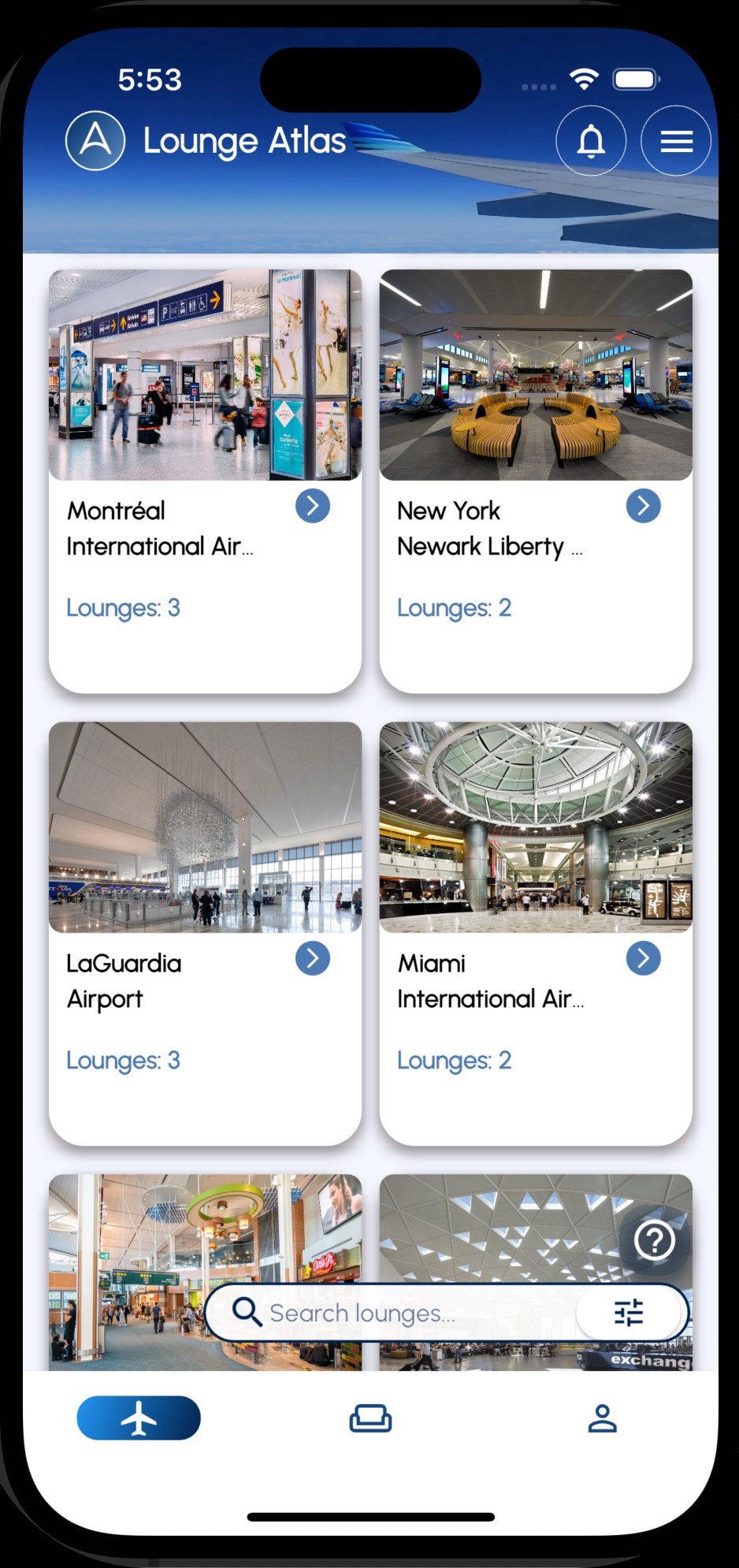Expand New York Newark Liberty details
This screenshot has width=739, height=1568.
644,506
